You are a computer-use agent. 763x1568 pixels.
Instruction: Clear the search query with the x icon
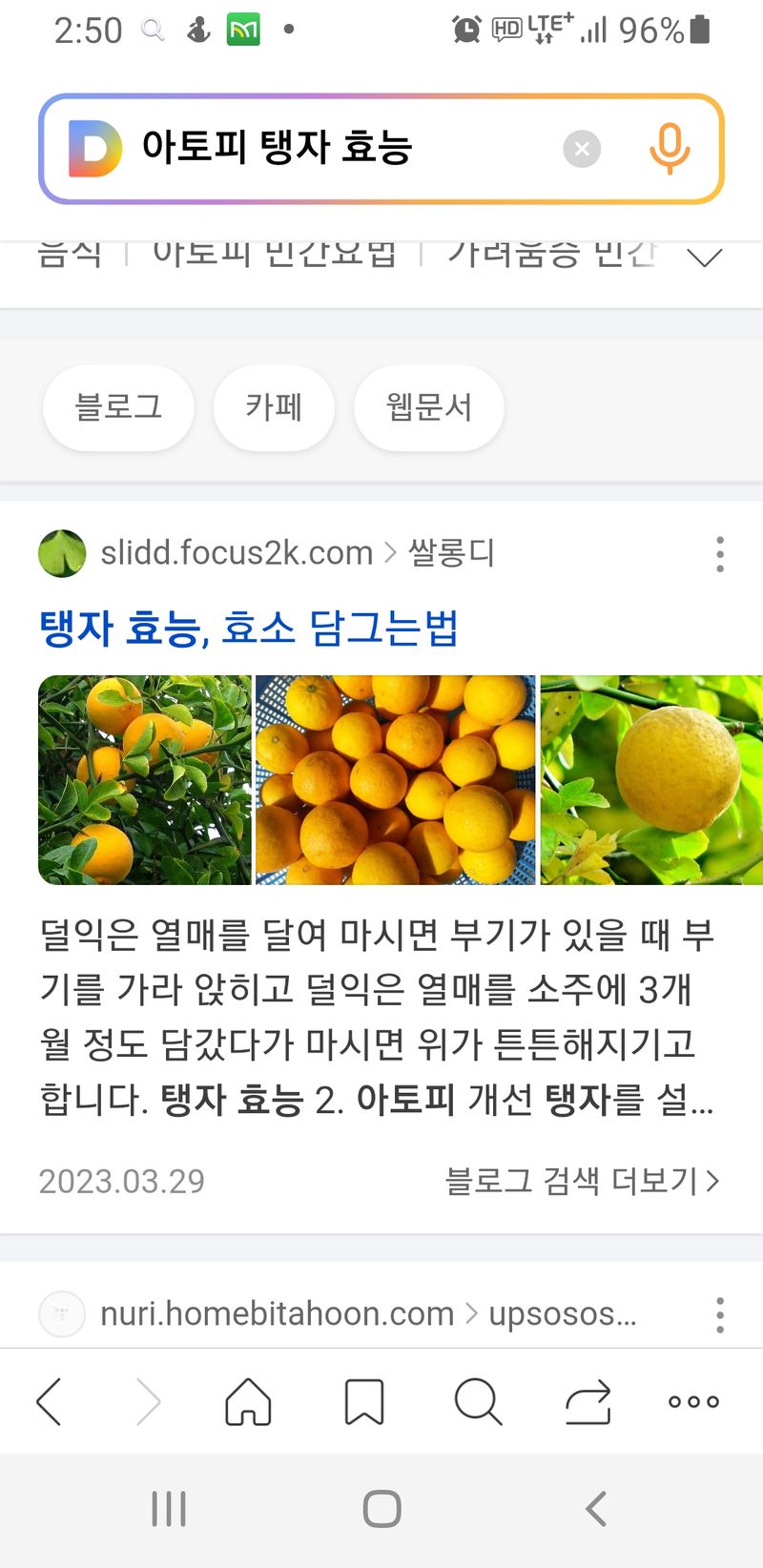[582, 148]
